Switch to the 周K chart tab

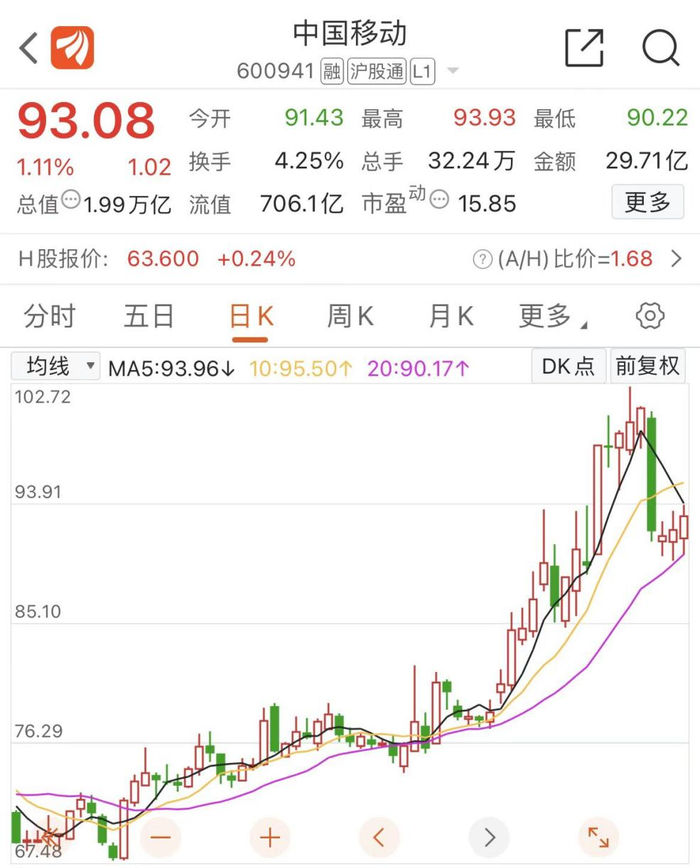point(350,317)
